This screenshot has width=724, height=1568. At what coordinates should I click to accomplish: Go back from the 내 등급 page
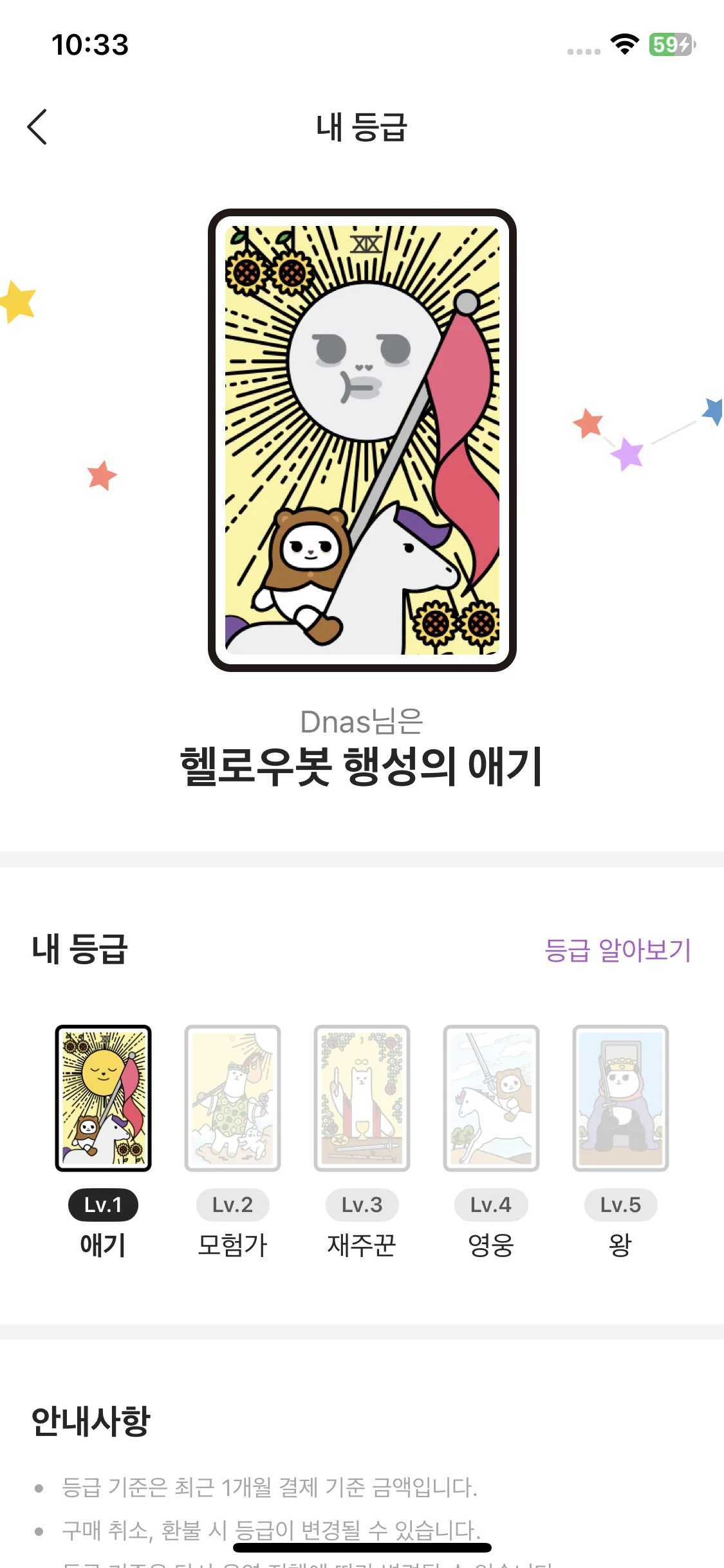(x=37, y=127)
